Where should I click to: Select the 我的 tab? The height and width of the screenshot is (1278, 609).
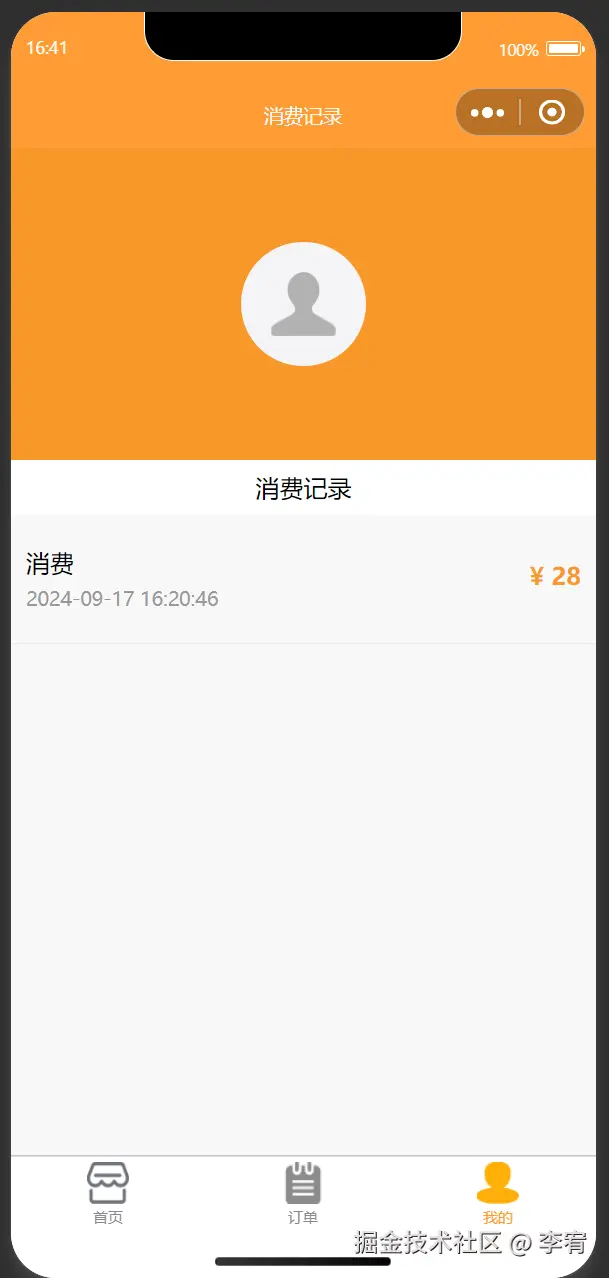tap(497, 1192)
